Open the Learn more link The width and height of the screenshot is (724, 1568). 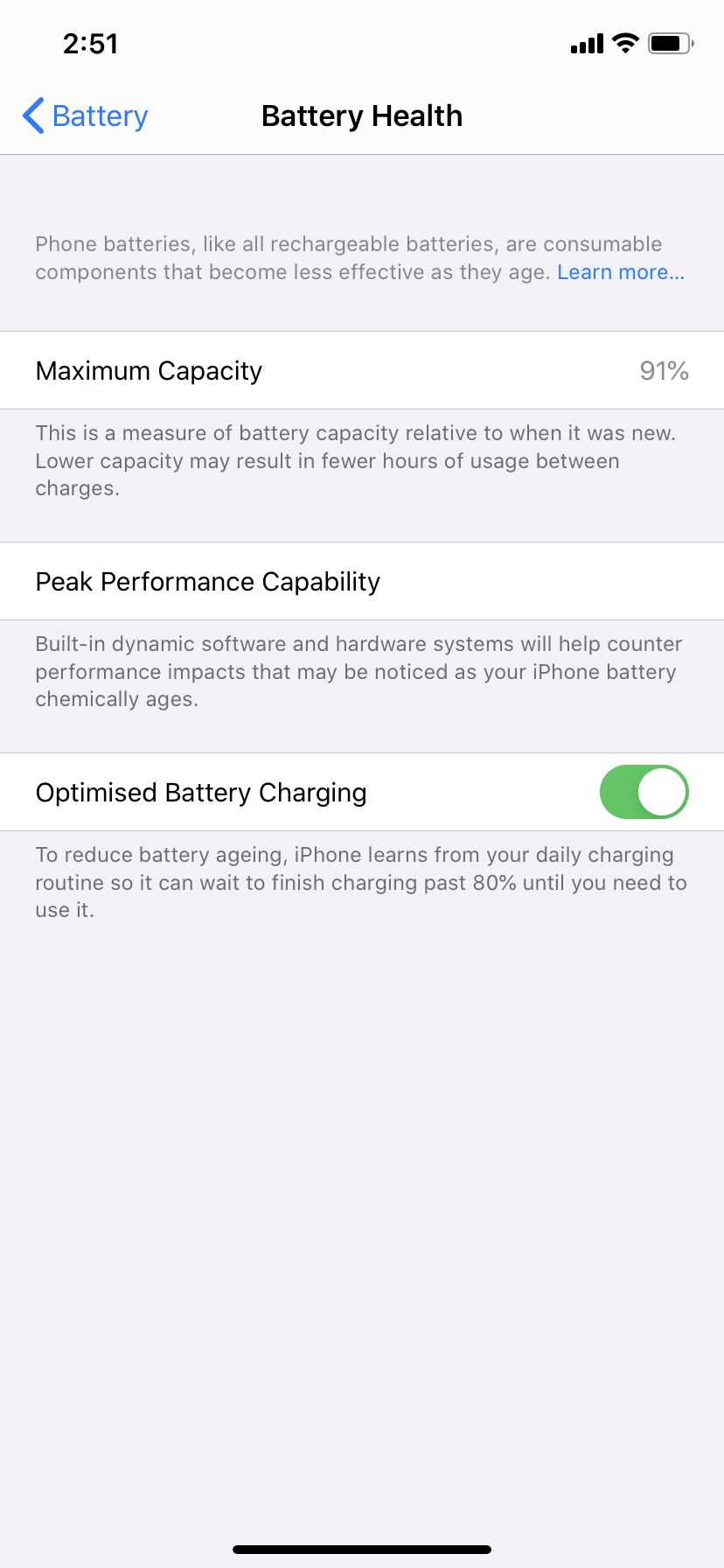pos(620,272)
